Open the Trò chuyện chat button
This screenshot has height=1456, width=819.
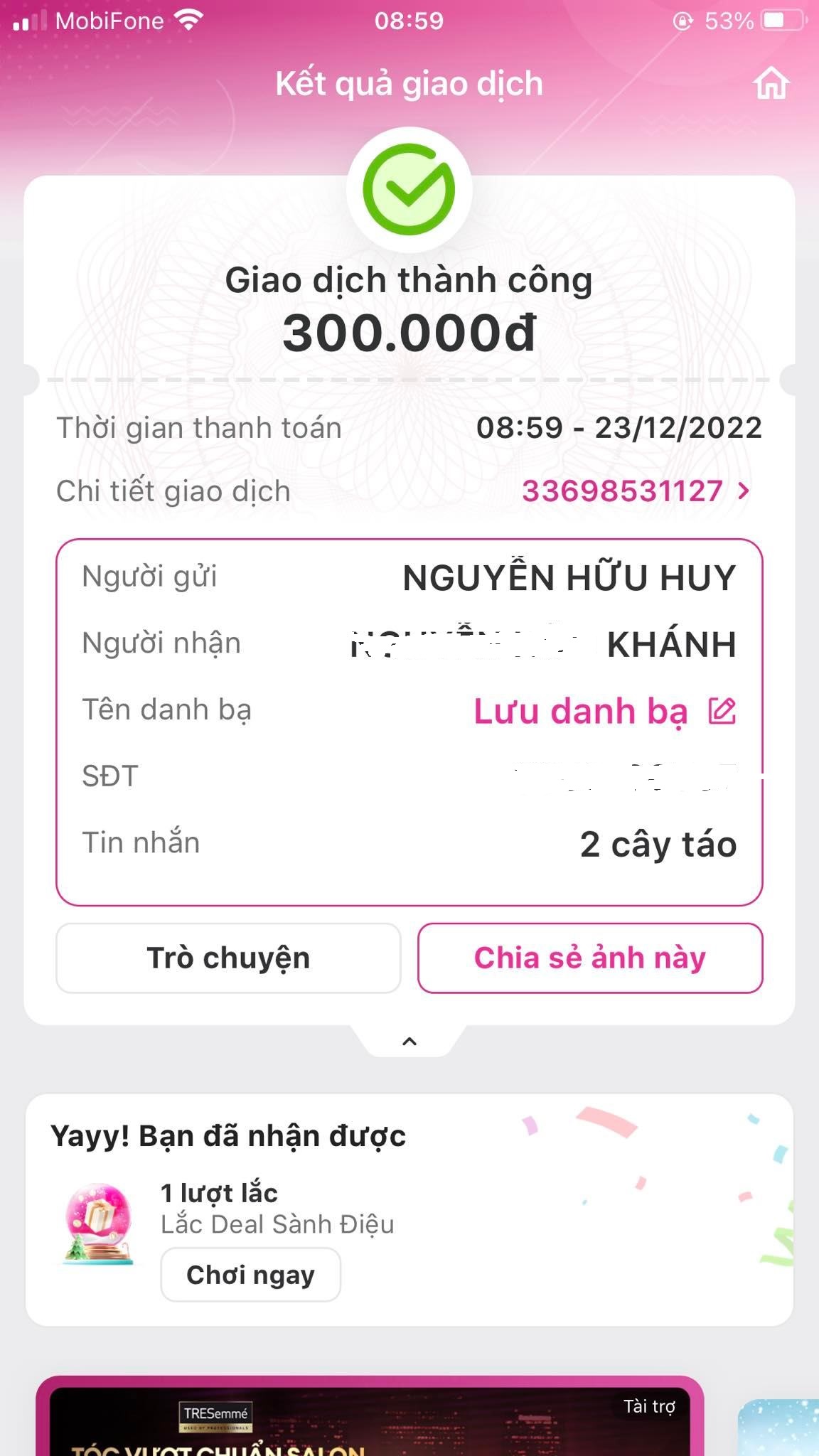[x=228, y=958]
